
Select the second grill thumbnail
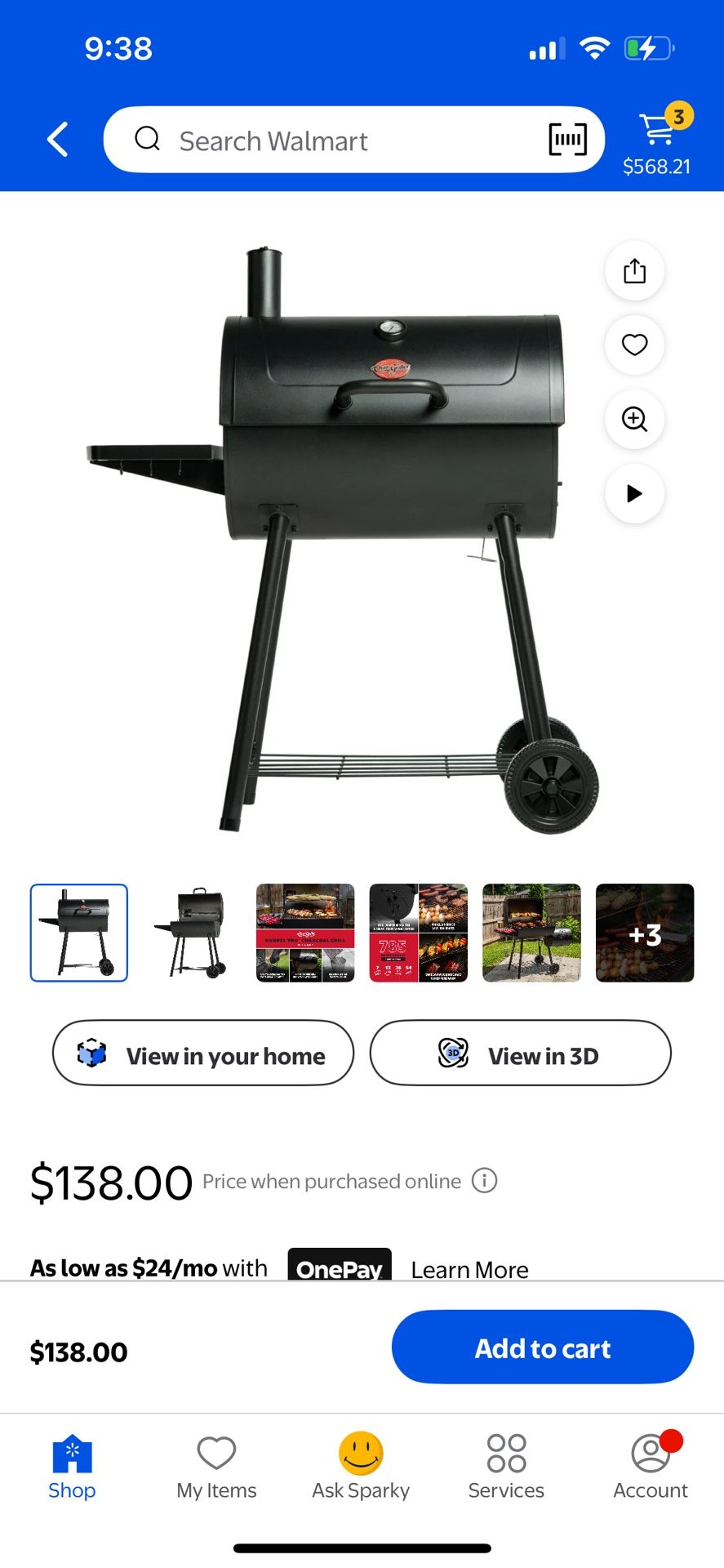coord(191,933)
